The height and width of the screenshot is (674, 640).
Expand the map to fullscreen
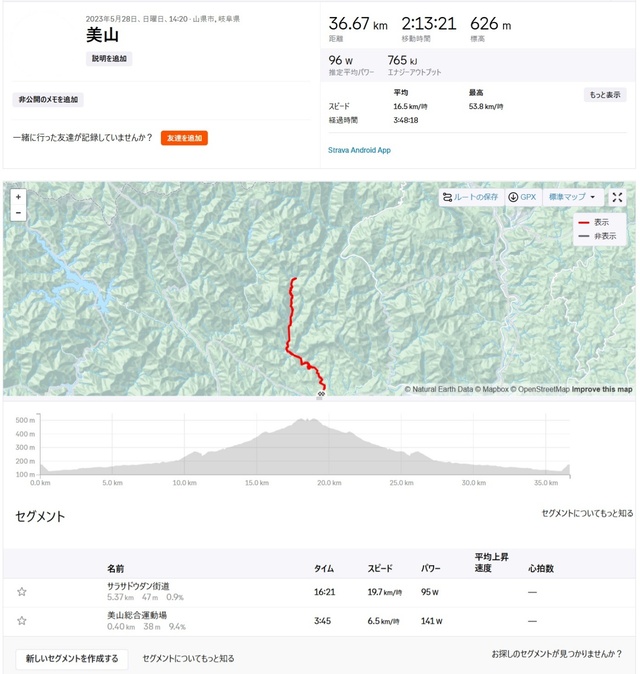pyautogui.click(x=617, y=198)
